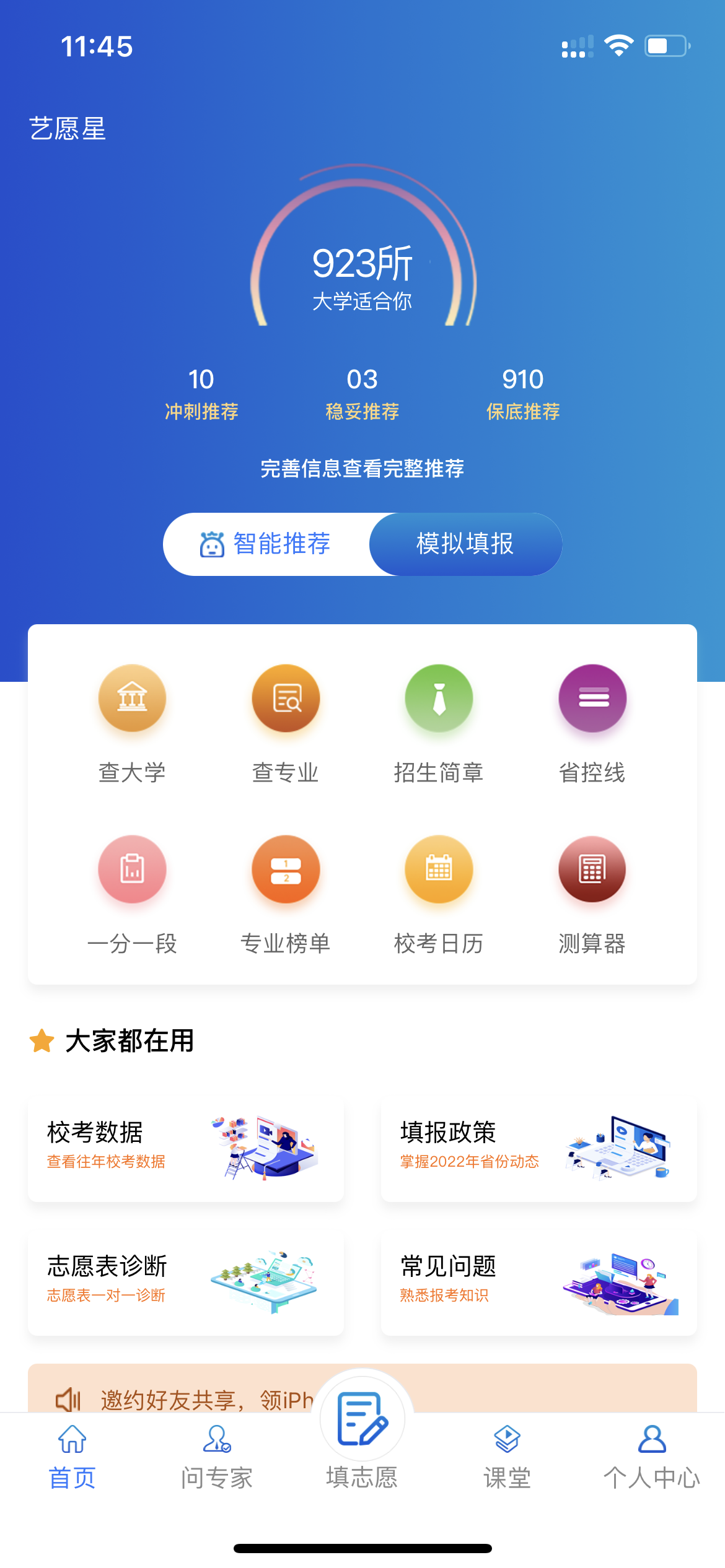
Task: Switch to the 问专家 tab
Action: (x=217, y=1455)
